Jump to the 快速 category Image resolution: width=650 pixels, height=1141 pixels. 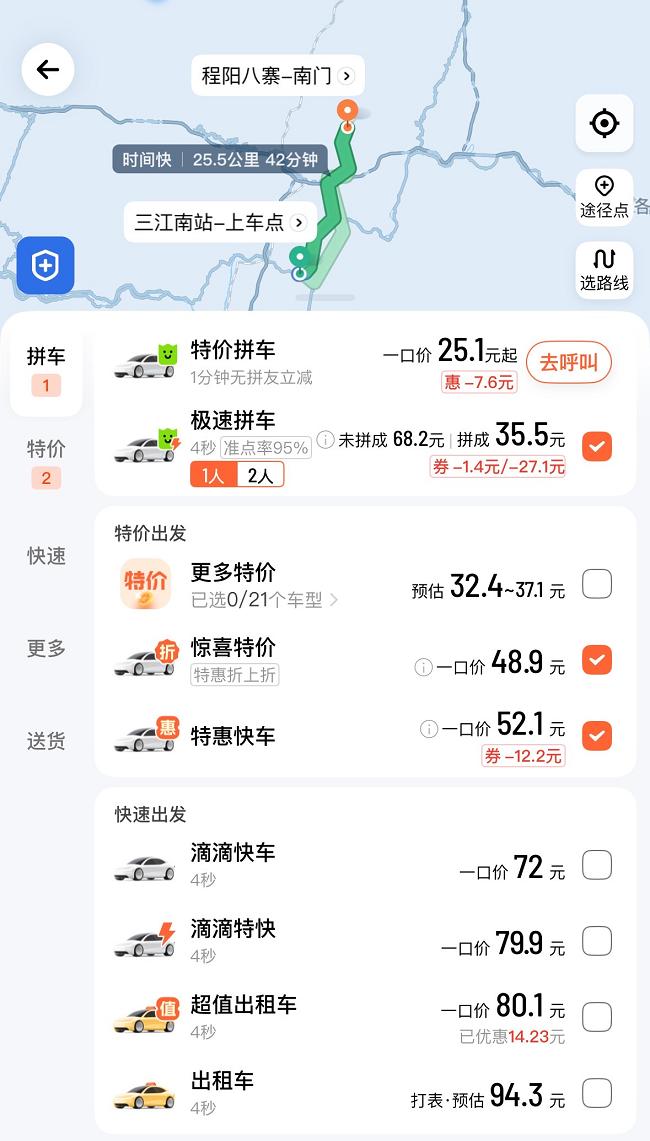(46, 556)
